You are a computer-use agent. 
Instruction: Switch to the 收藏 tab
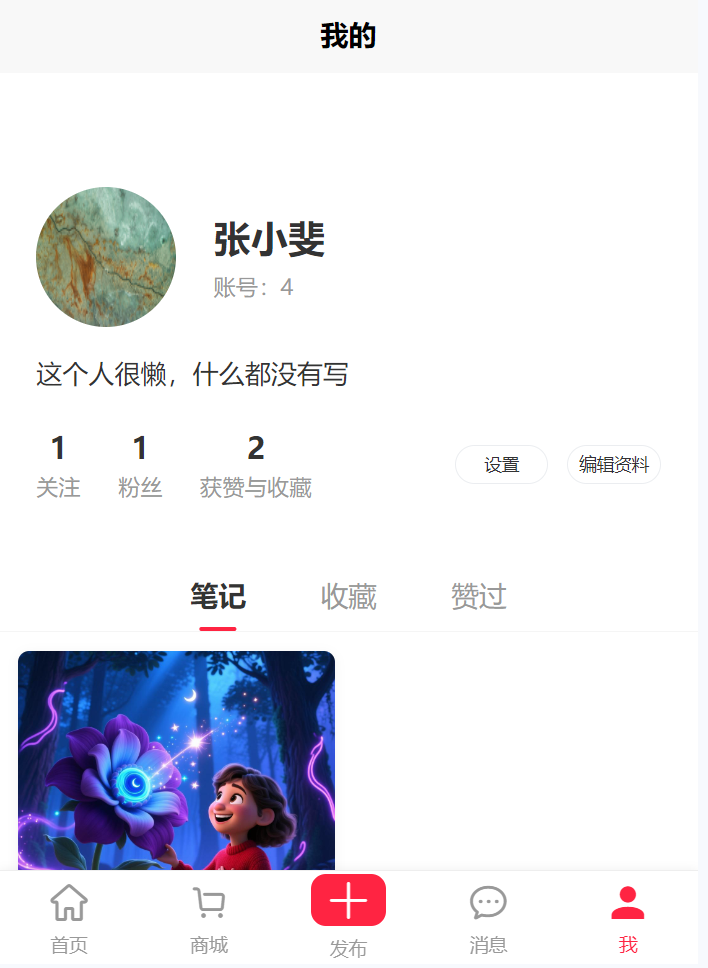(x=348, y=597)
